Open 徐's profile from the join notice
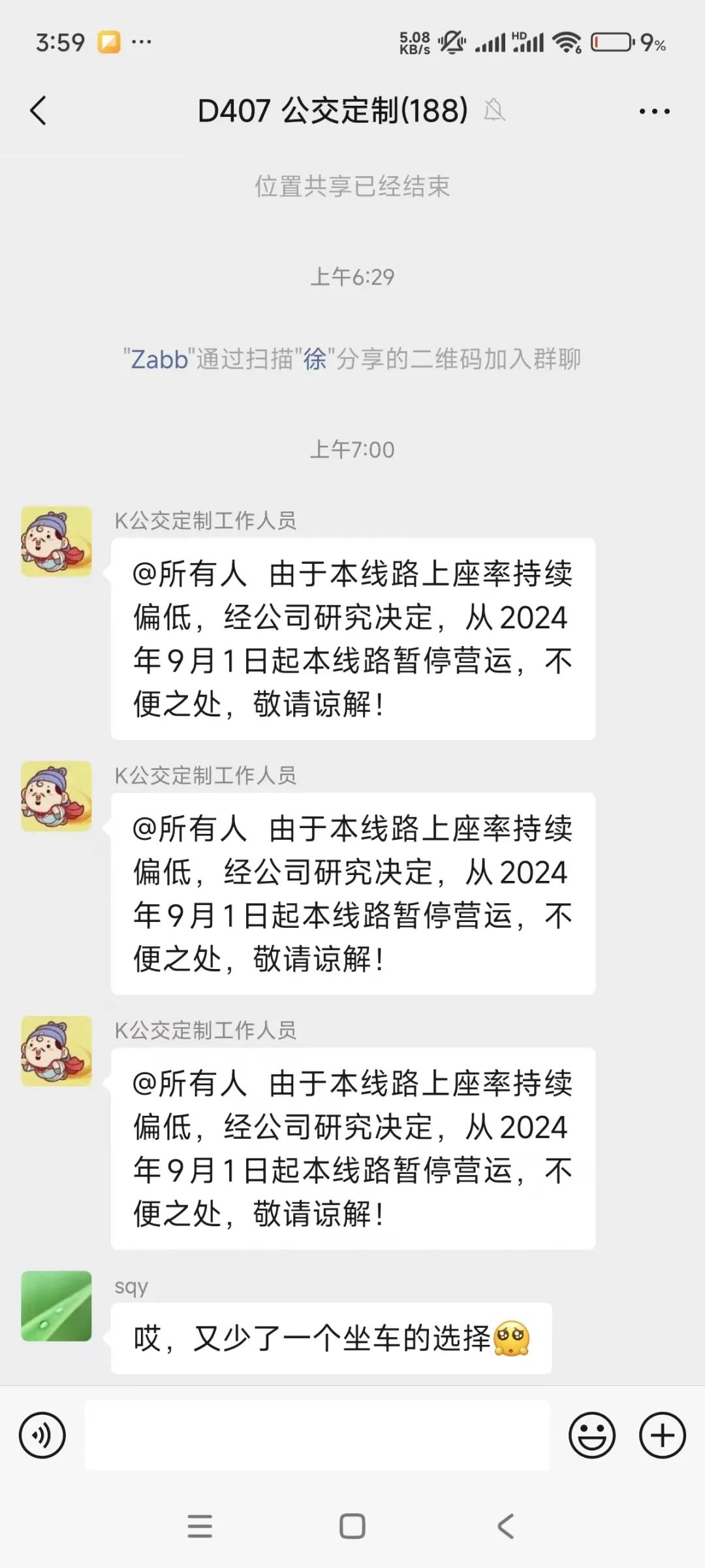705x1568 pixels. 315,359
